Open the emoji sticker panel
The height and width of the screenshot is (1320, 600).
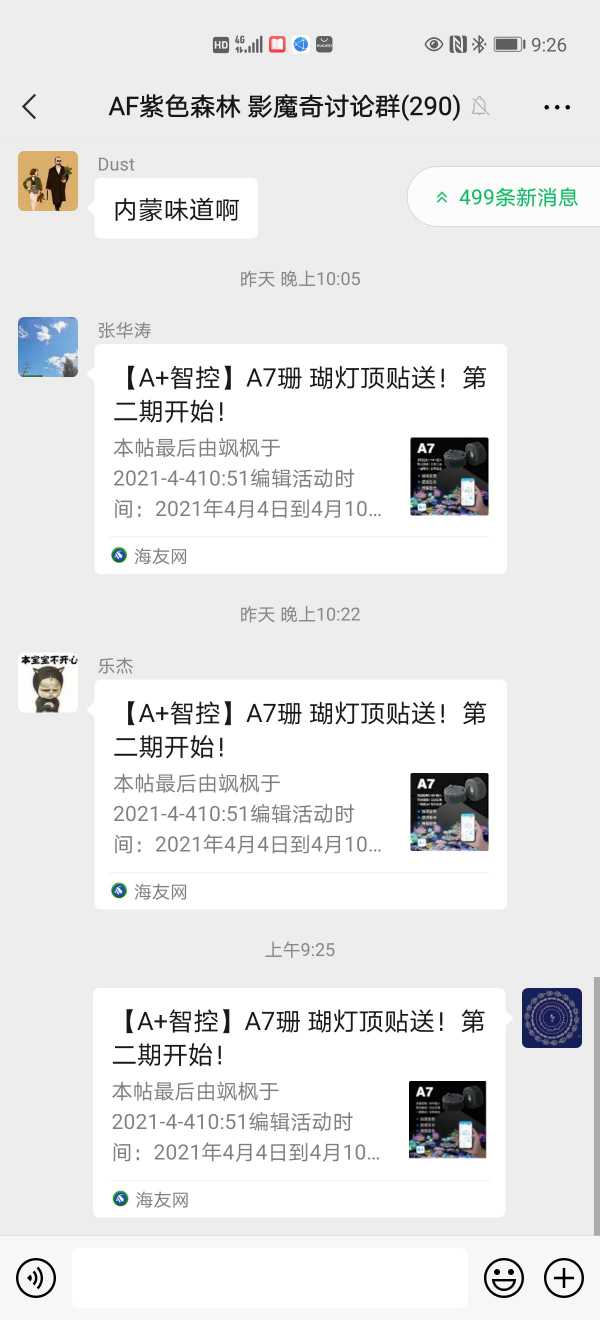(504, 1278)
